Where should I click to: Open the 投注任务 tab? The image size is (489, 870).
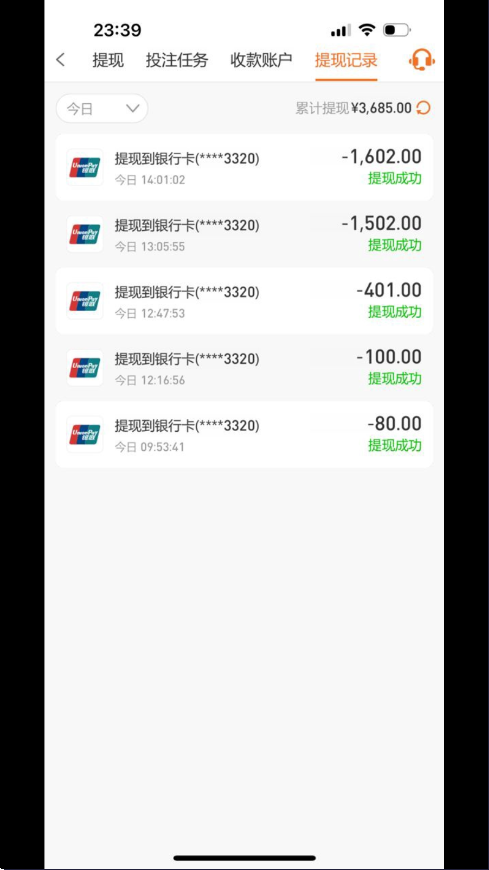177,60
